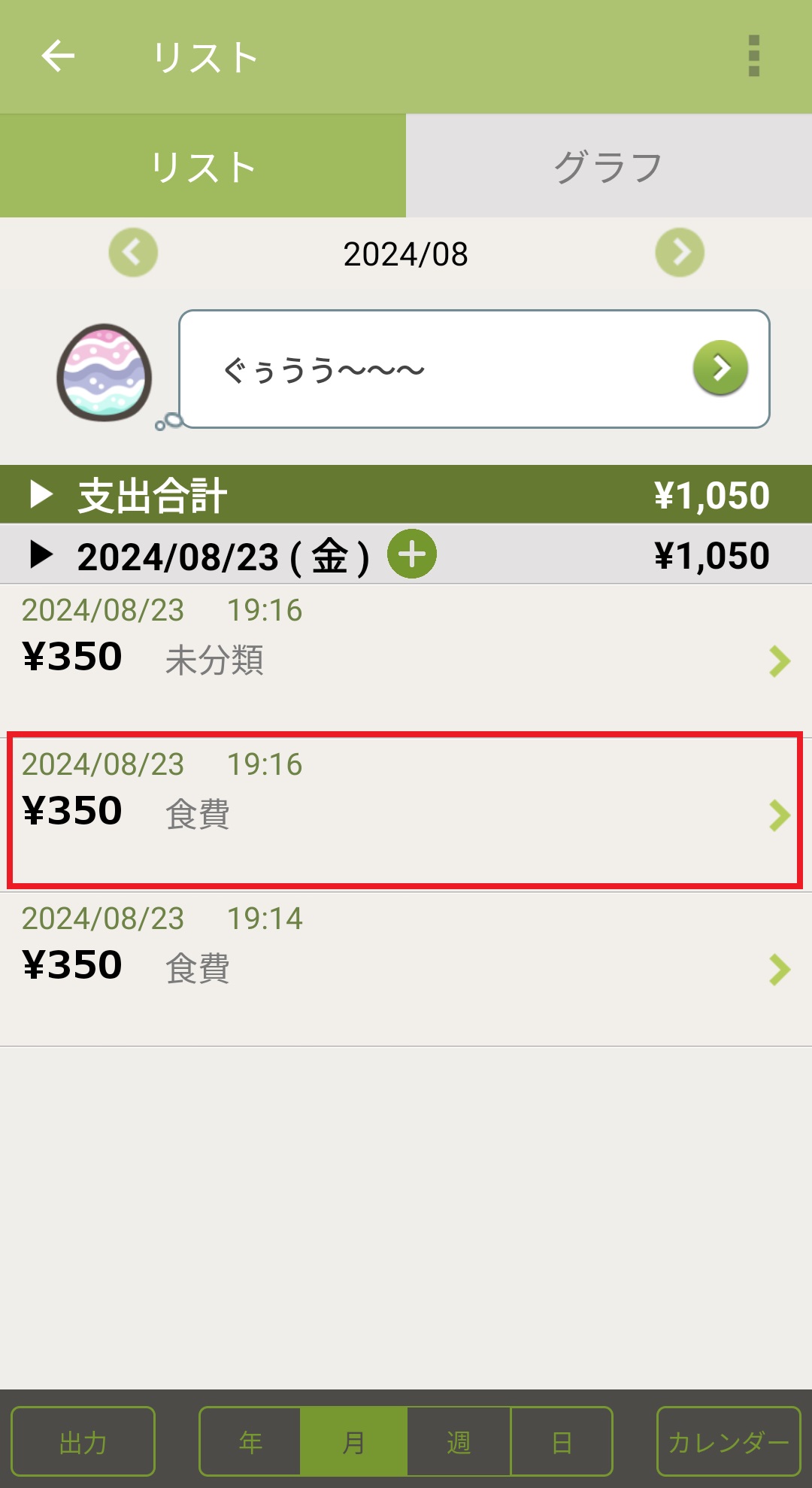Expand the 支出合計 section
Viewport: 812px width, 1488px height.
coord(41,495)
